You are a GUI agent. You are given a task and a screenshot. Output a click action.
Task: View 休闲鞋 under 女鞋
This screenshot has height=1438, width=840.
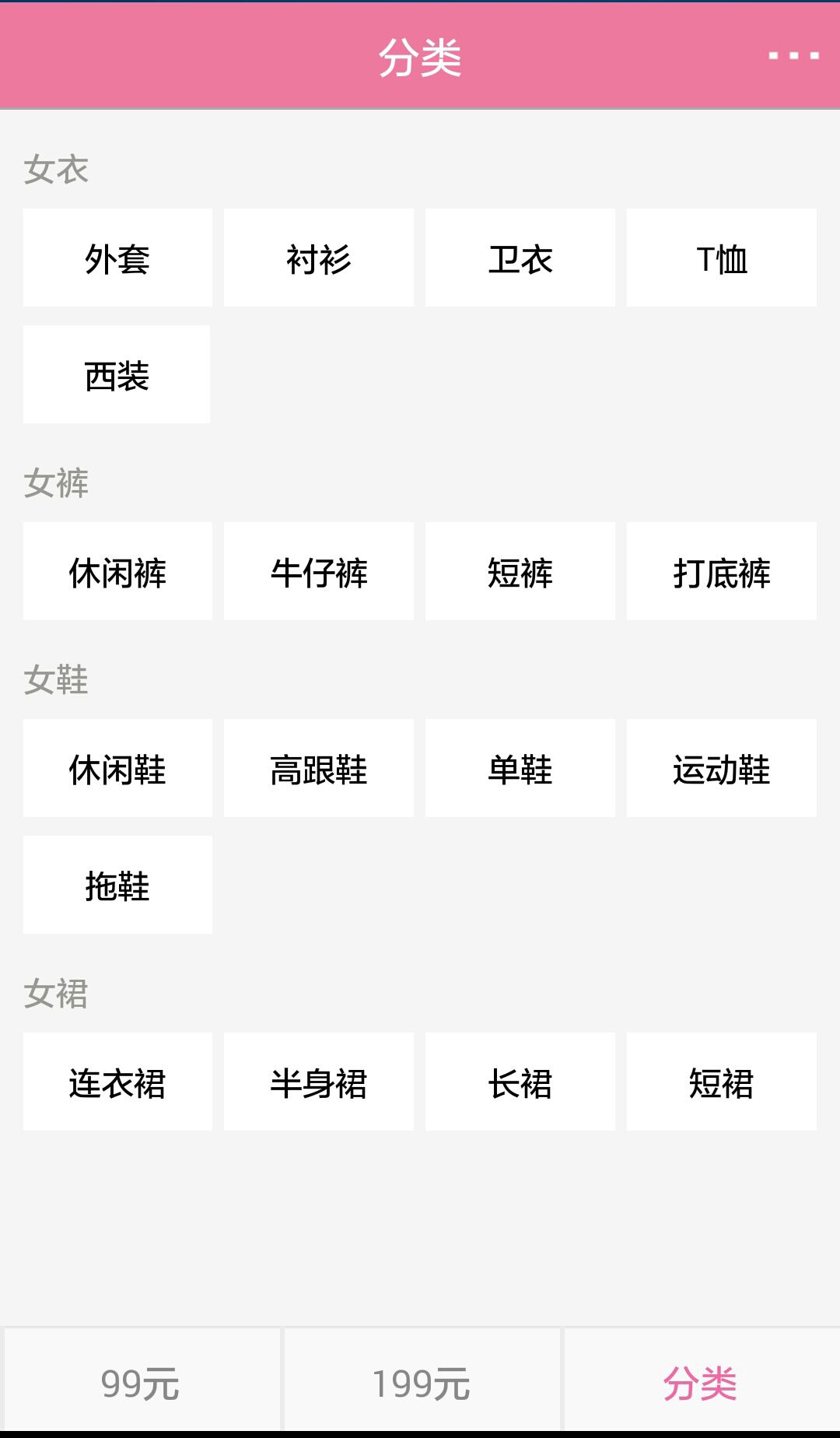click(117, 768)
